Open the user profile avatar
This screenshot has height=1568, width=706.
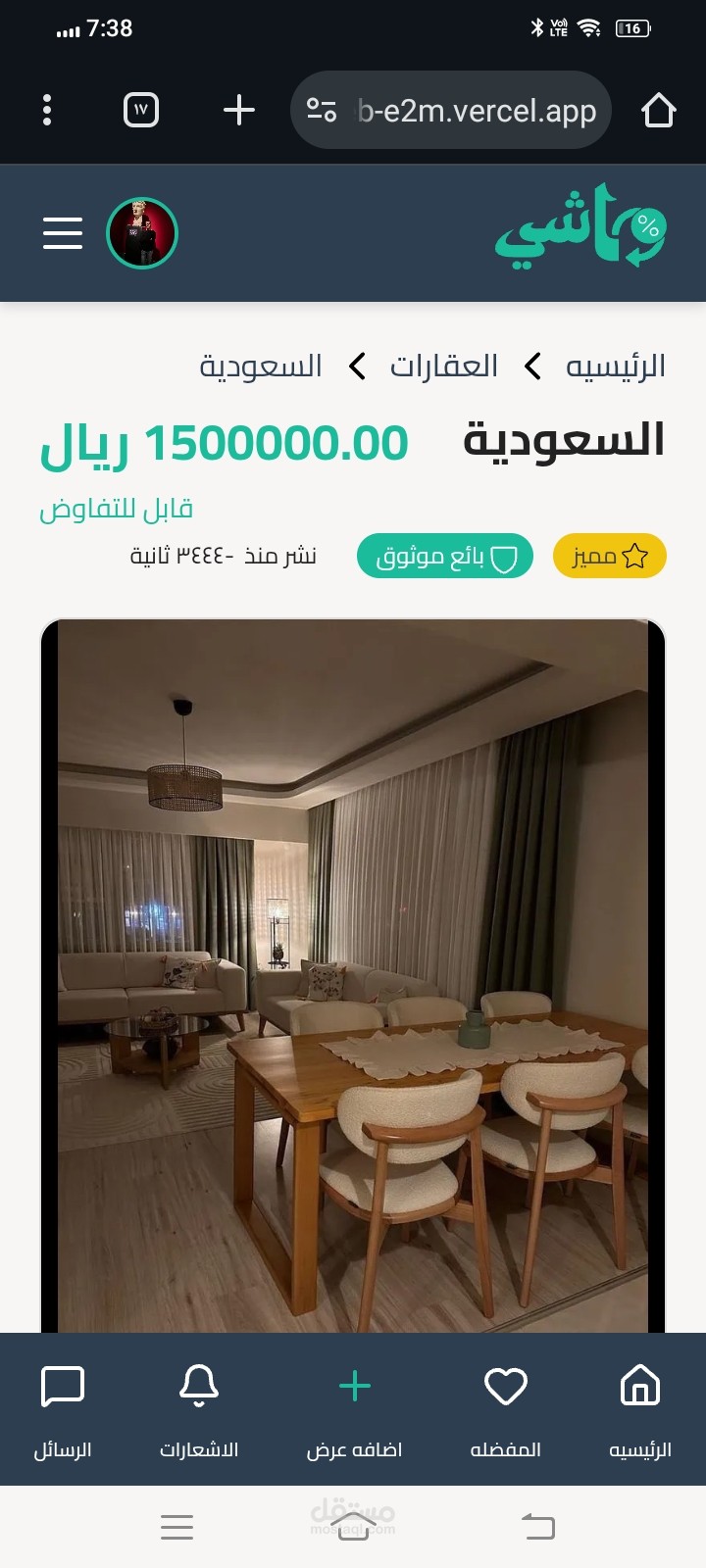point(141,233)
